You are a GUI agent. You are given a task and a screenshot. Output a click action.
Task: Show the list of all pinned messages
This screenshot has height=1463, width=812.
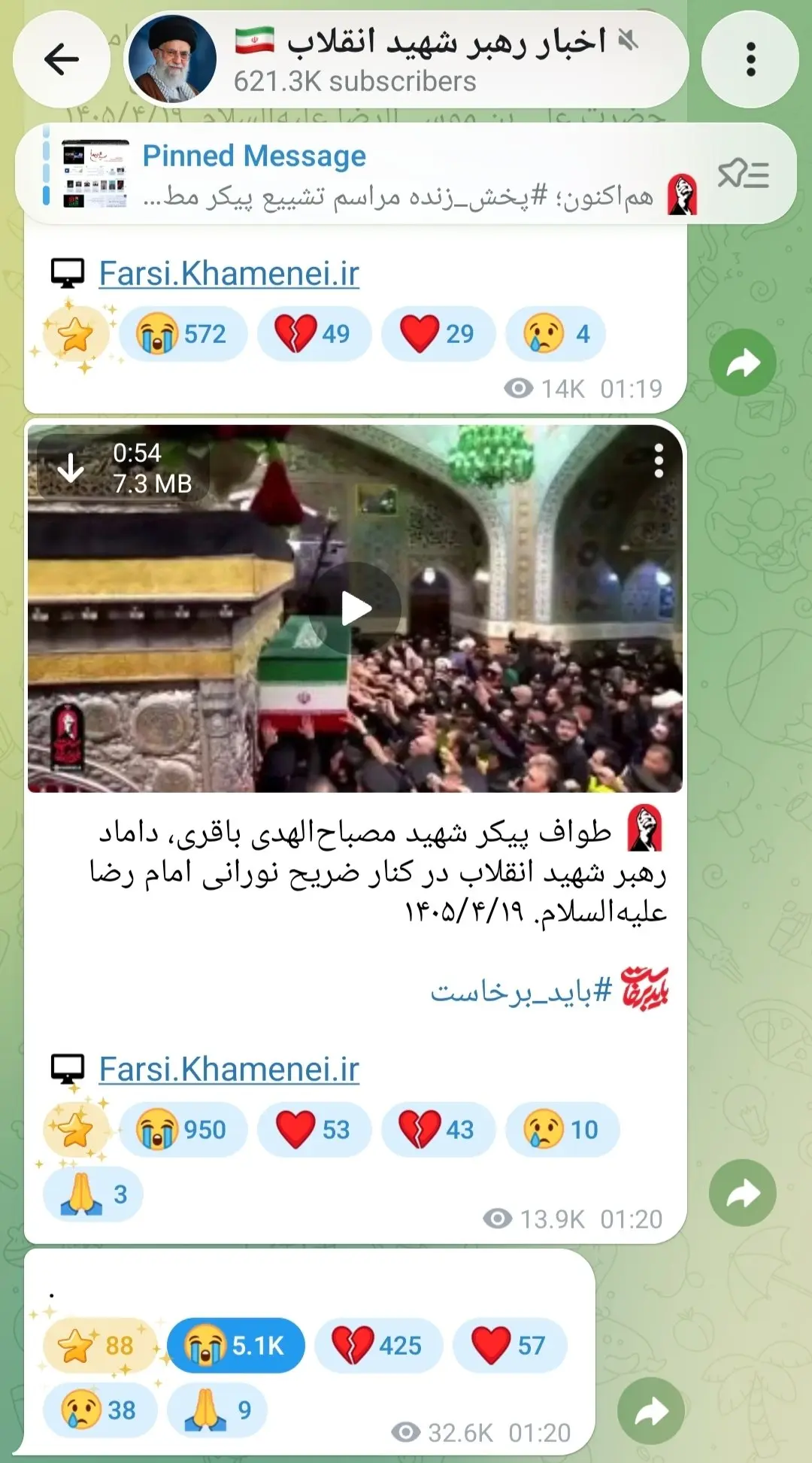click(x=743, y=175)
